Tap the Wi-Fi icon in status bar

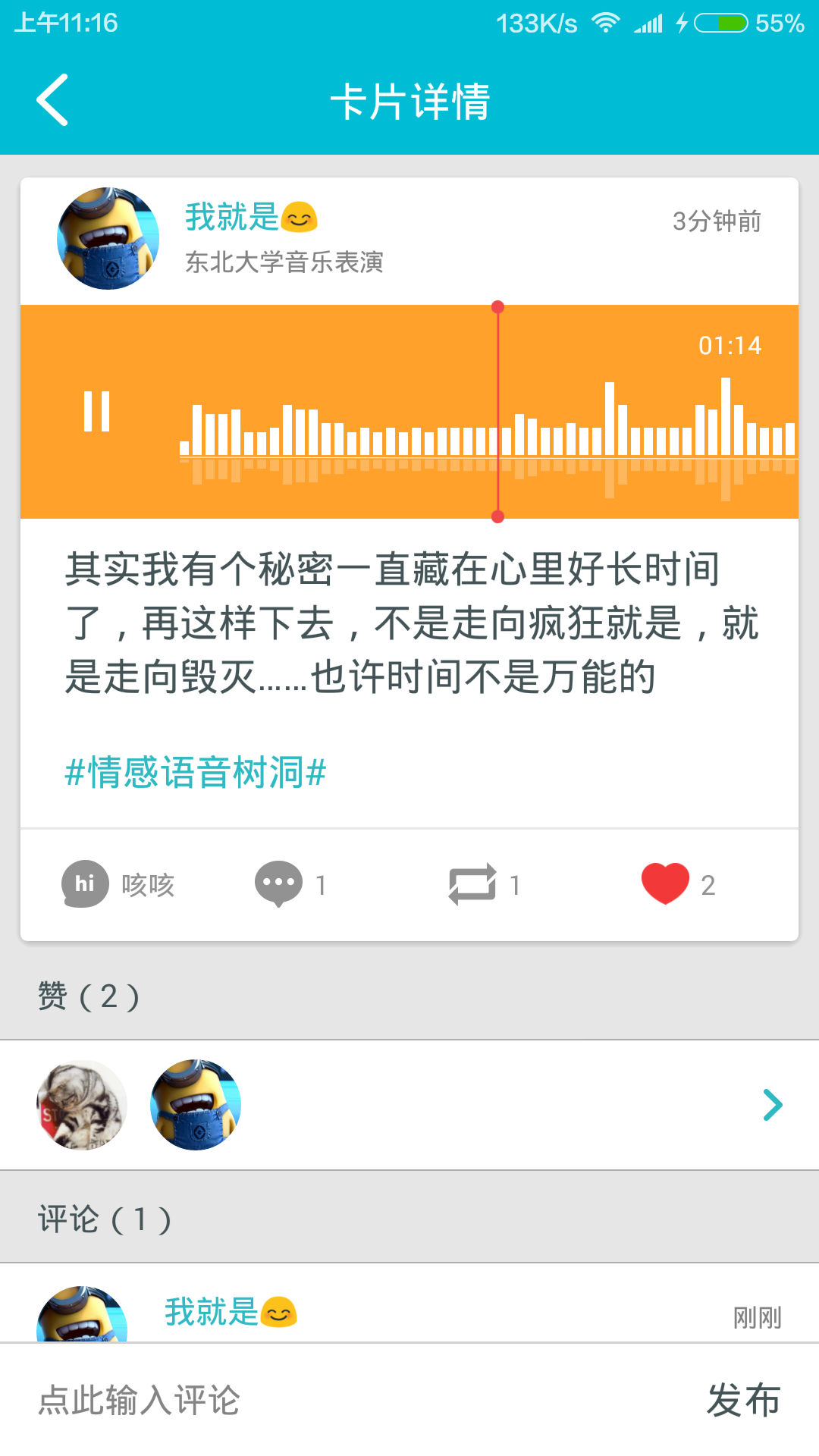[x=604, y=23]
